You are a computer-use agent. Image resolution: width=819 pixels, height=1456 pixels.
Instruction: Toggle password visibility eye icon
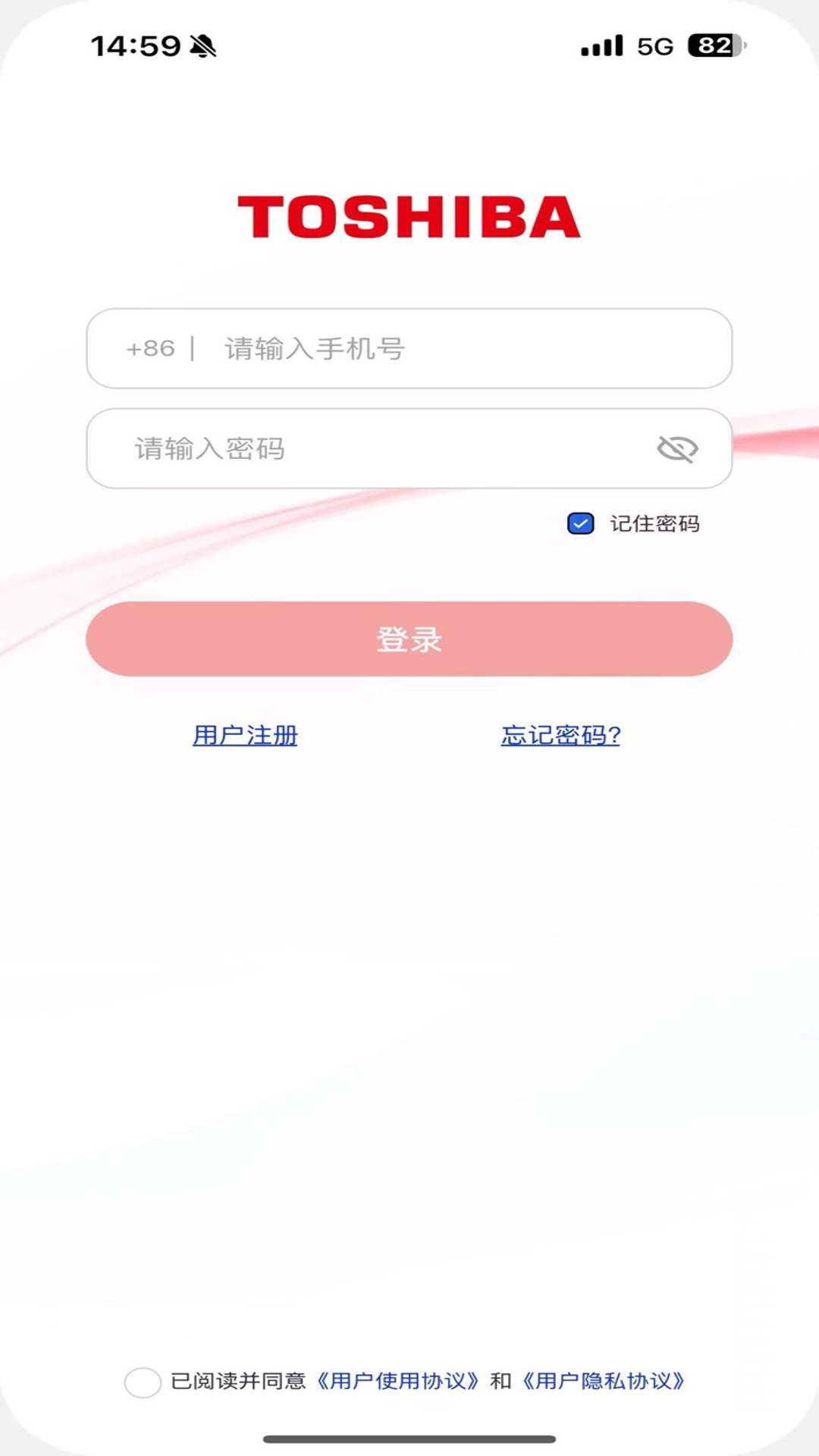(677, 449)
